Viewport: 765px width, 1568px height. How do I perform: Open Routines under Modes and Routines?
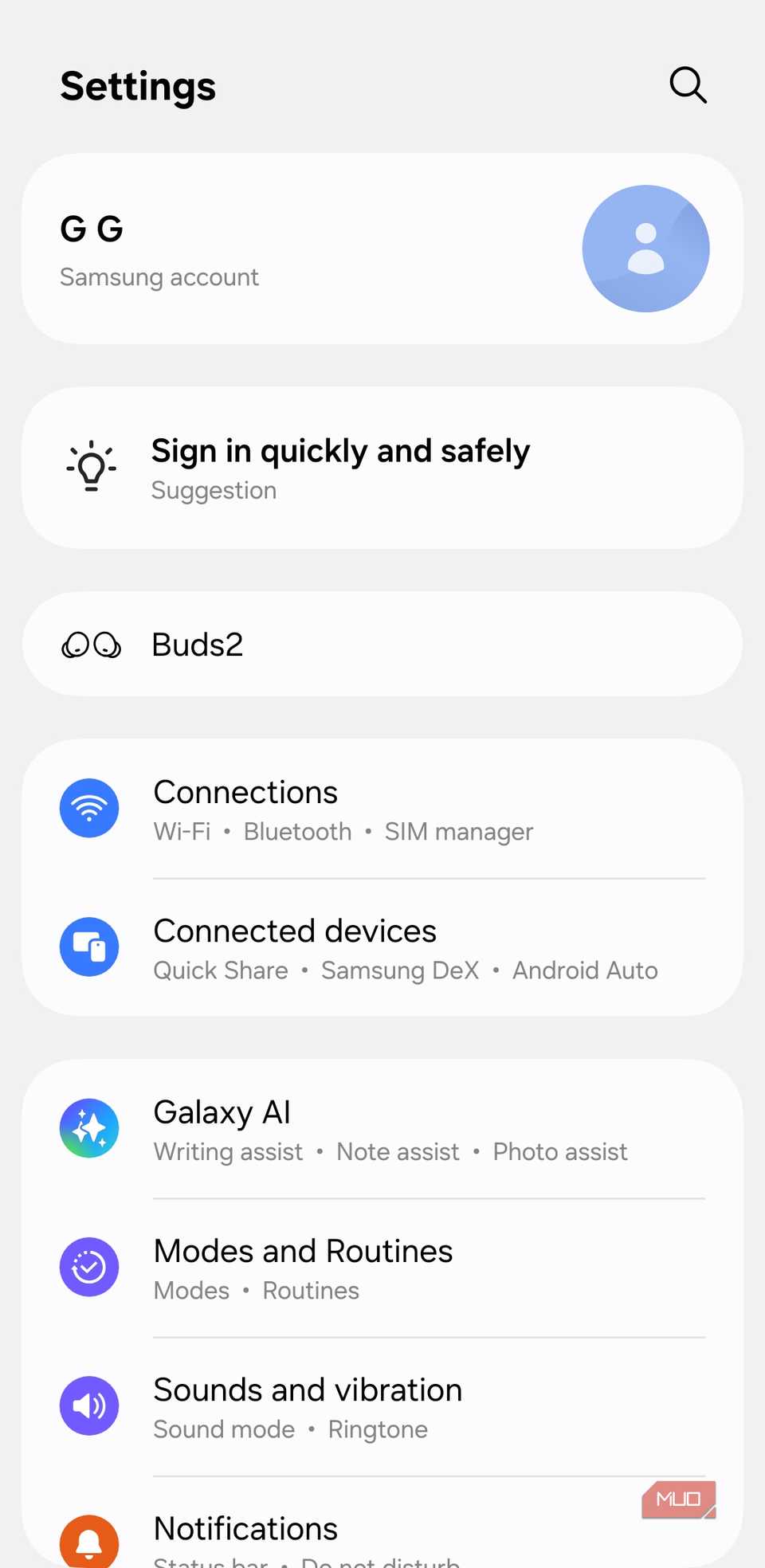310,1290
